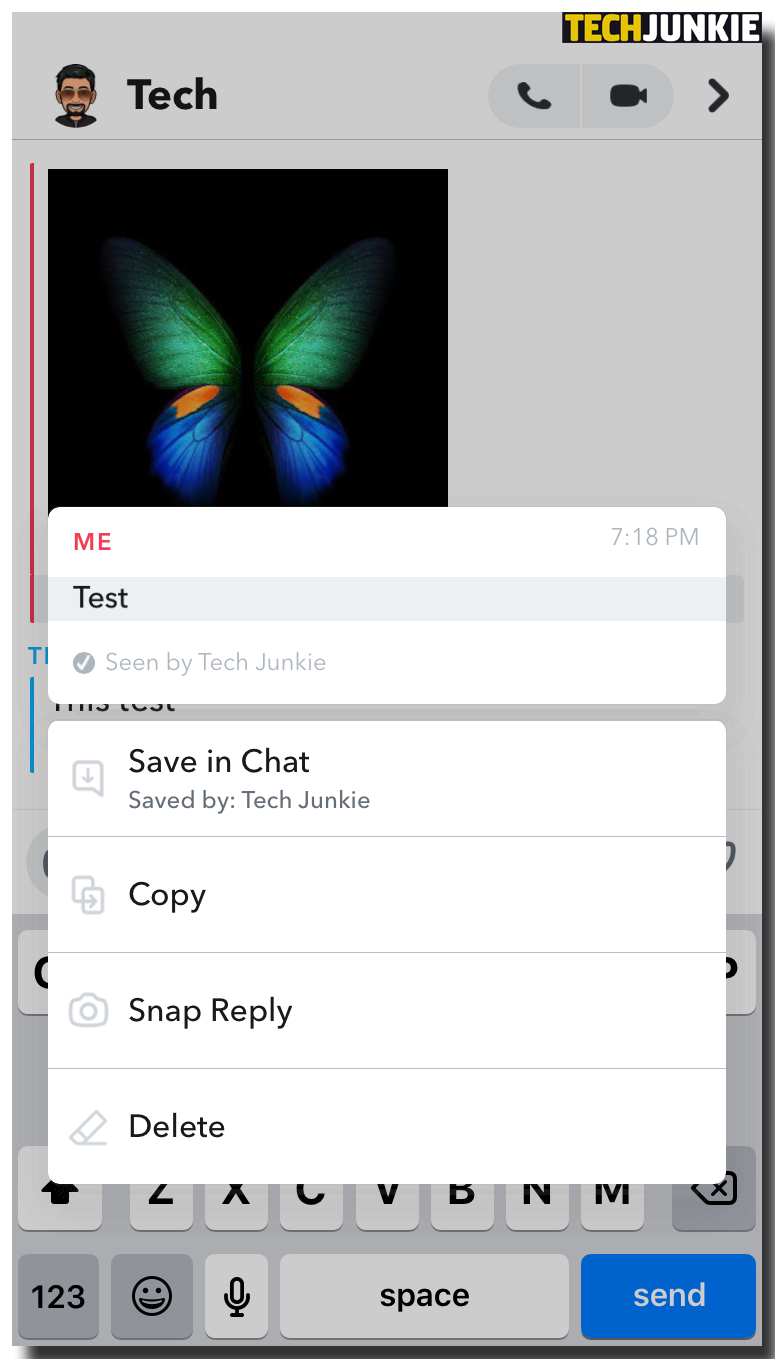Viewport: 775px width, 1359px height.
Task: Open the right chevron arrow at top
Action: point(718,96)
